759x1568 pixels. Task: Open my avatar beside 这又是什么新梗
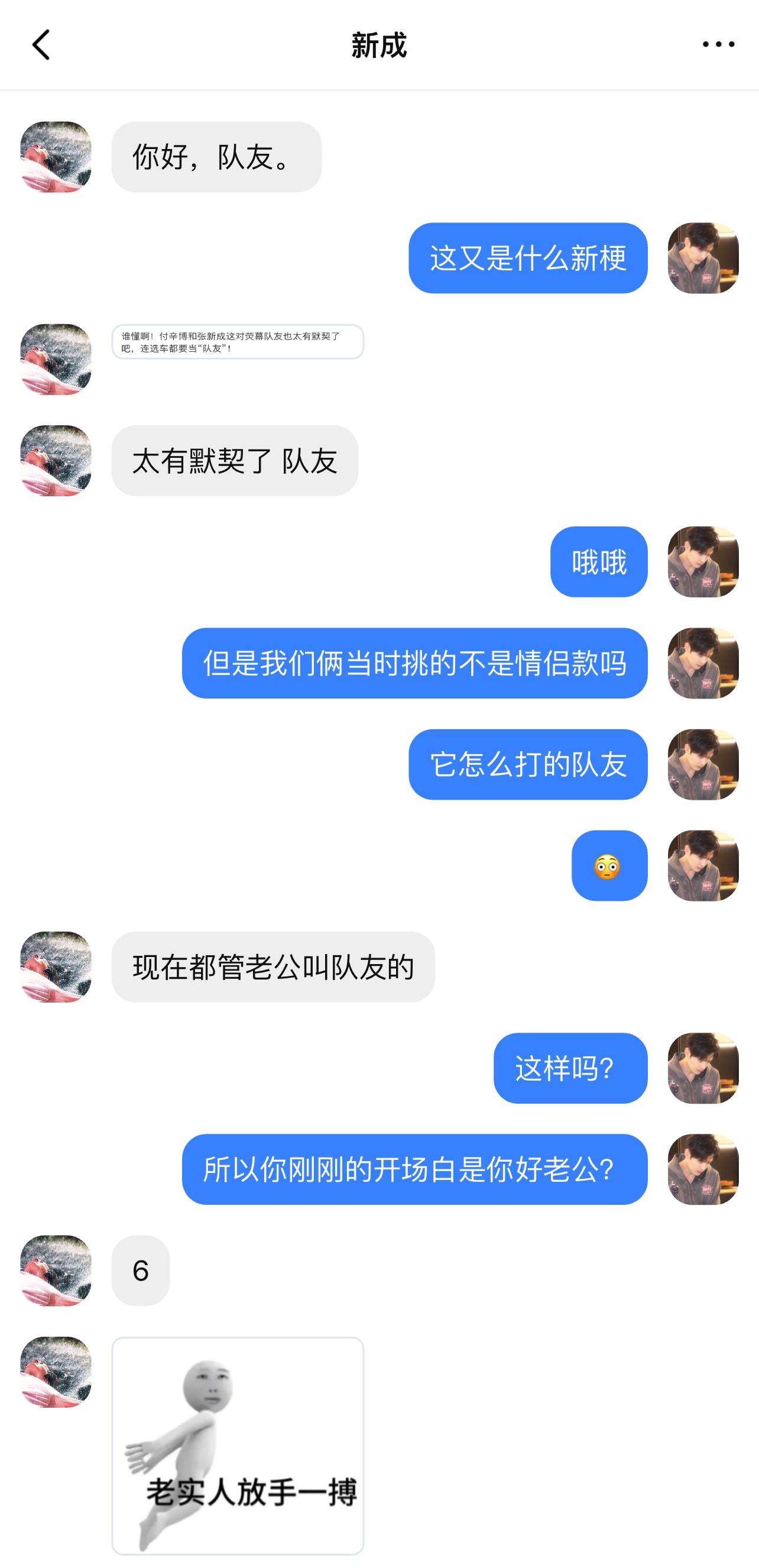pos(703,258)
